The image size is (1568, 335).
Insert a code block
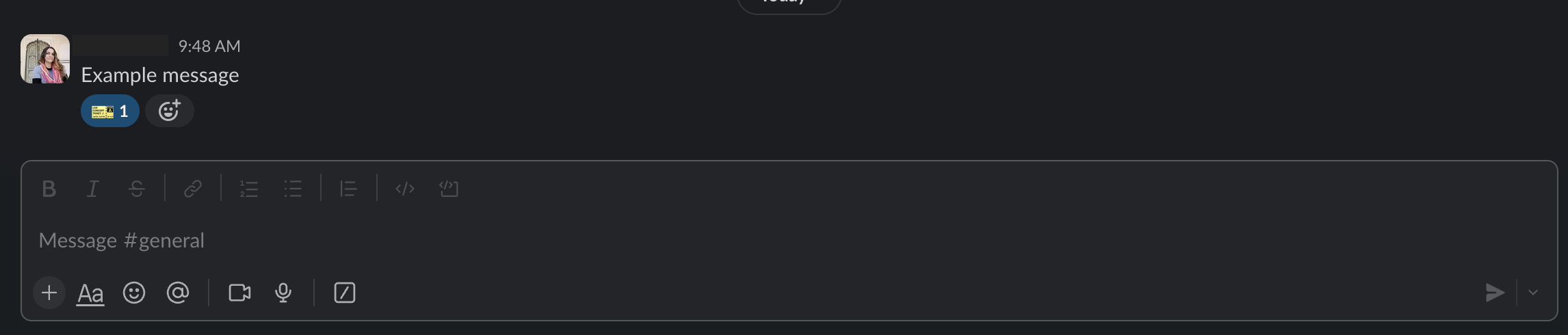point(449,189)
